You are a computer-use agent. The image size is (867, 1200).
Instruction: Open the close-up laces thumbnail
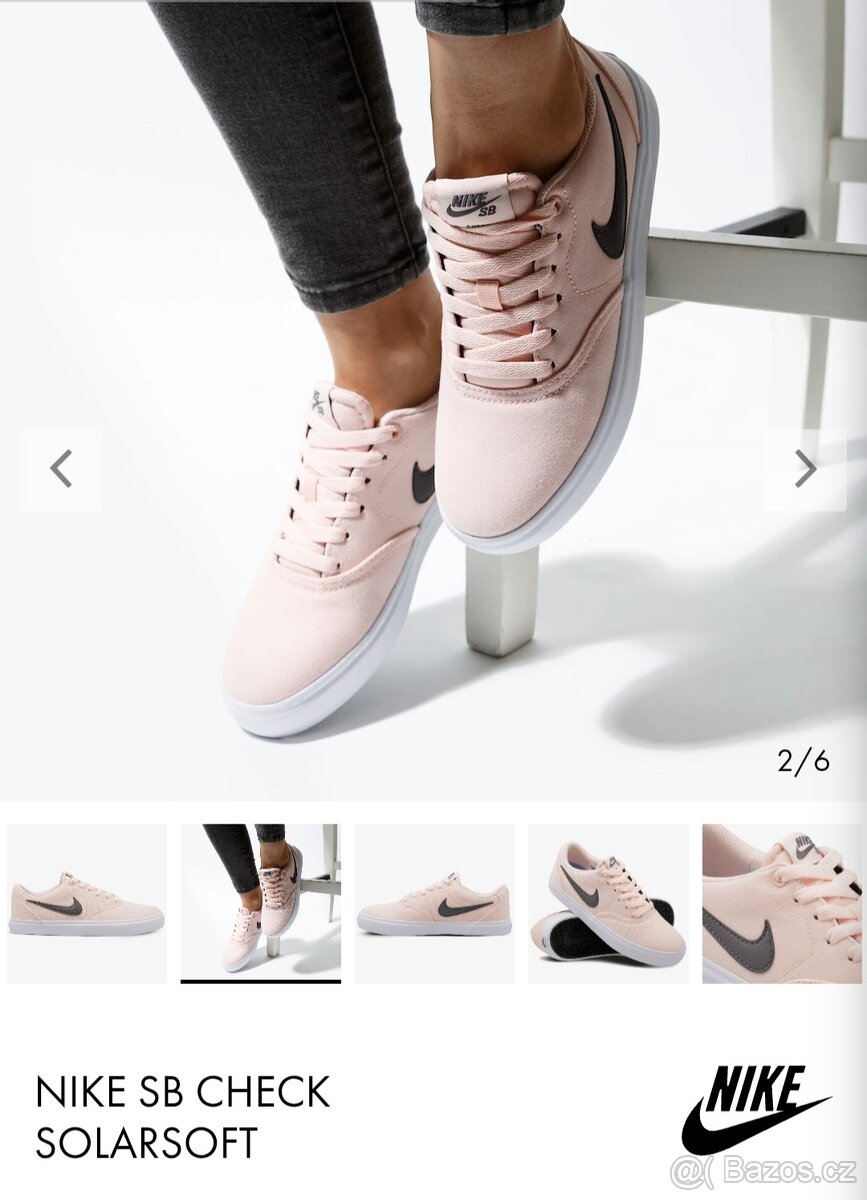[778, 903]
